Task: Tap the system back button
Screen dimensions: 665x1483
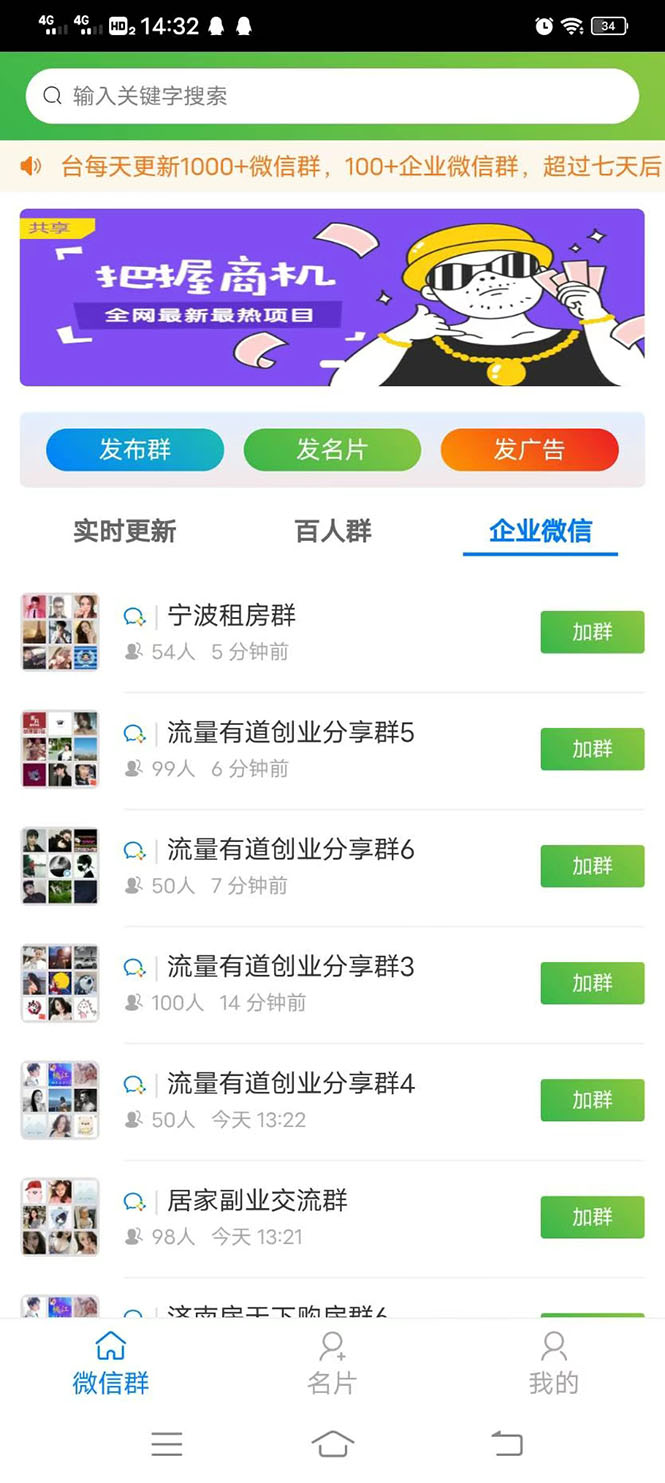Action: pos(507,1443)
